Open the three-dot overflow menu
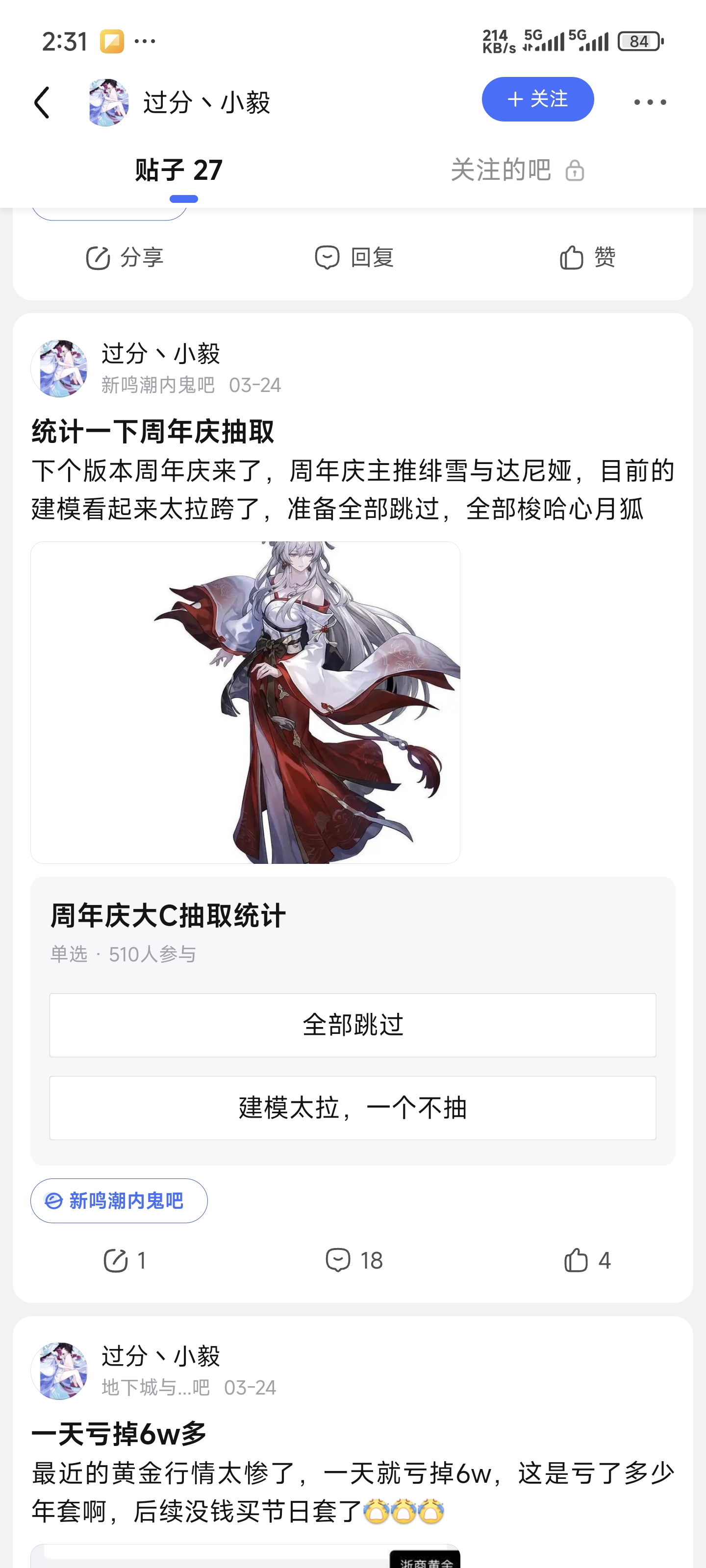 coord(649,102)
